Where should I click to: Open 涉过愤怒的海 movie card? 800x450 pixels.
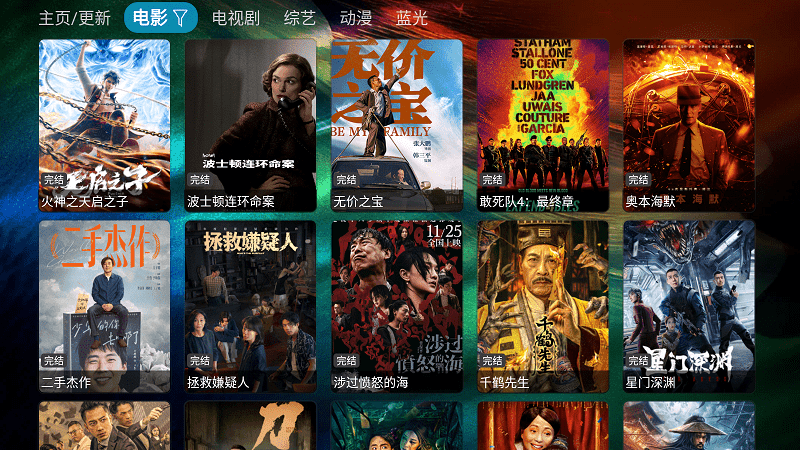(396, 306)
